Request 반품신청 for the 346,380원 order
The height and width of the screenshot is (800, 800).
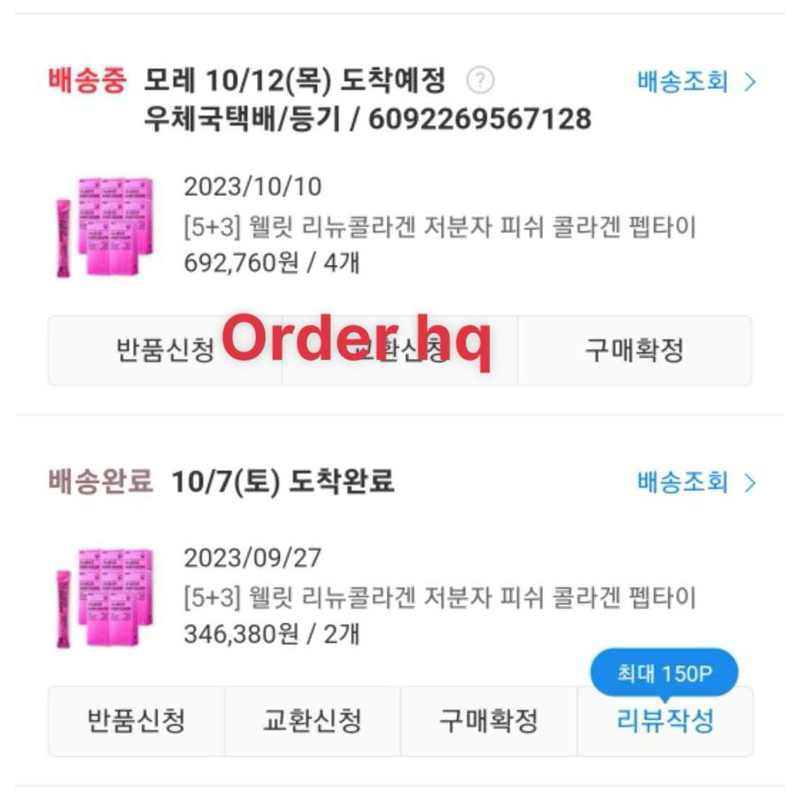pyautogui.click(x=136, y=721)
